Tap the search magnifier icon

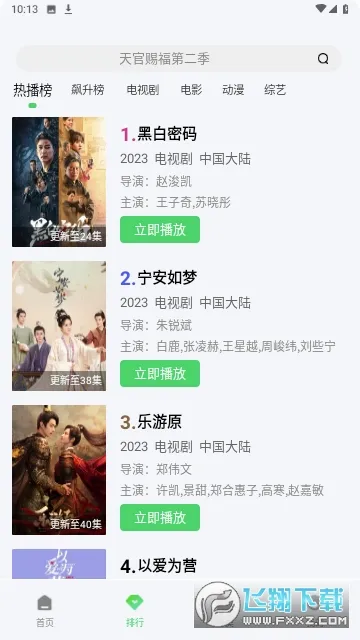pyautogui.click(x=323, y=59)
